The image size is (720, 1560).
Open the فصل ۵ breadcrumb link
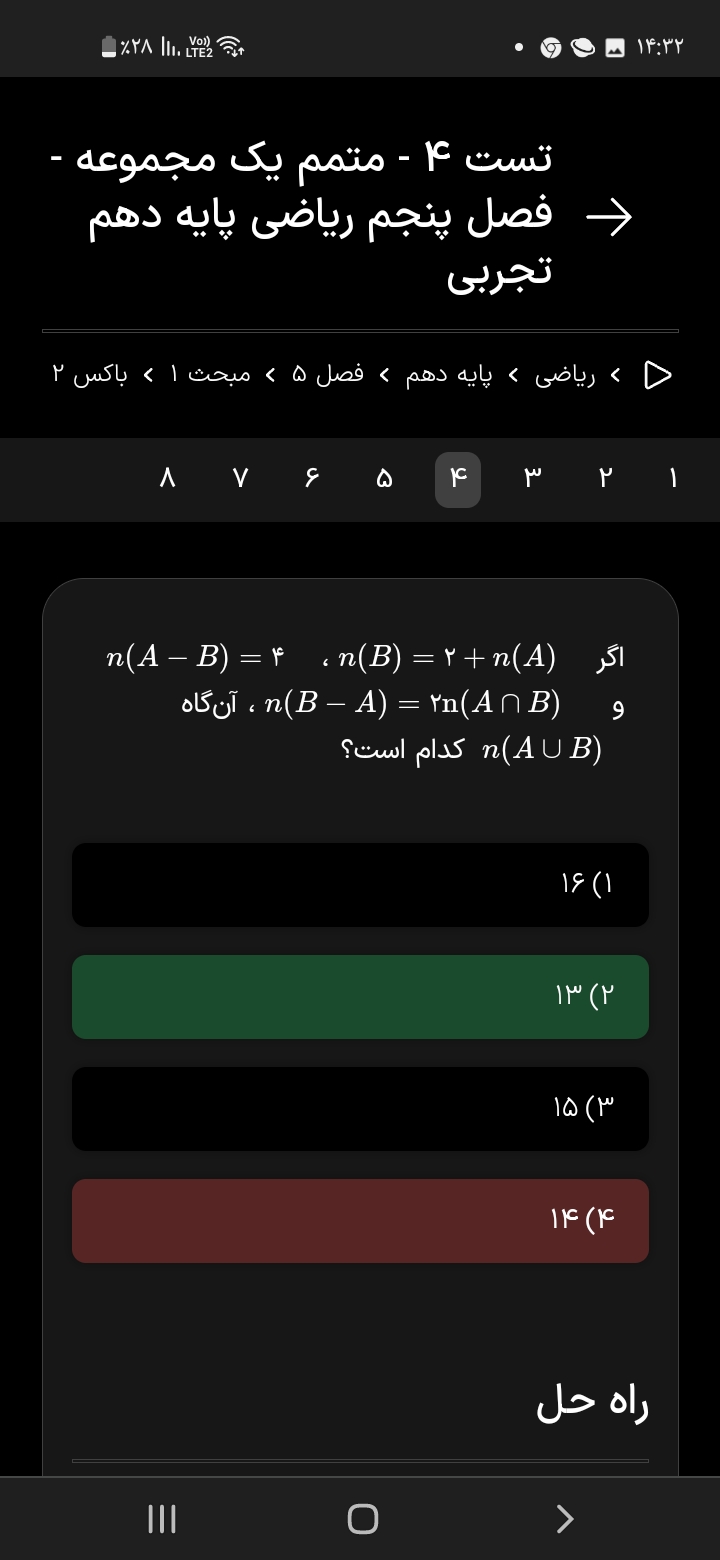327,376
